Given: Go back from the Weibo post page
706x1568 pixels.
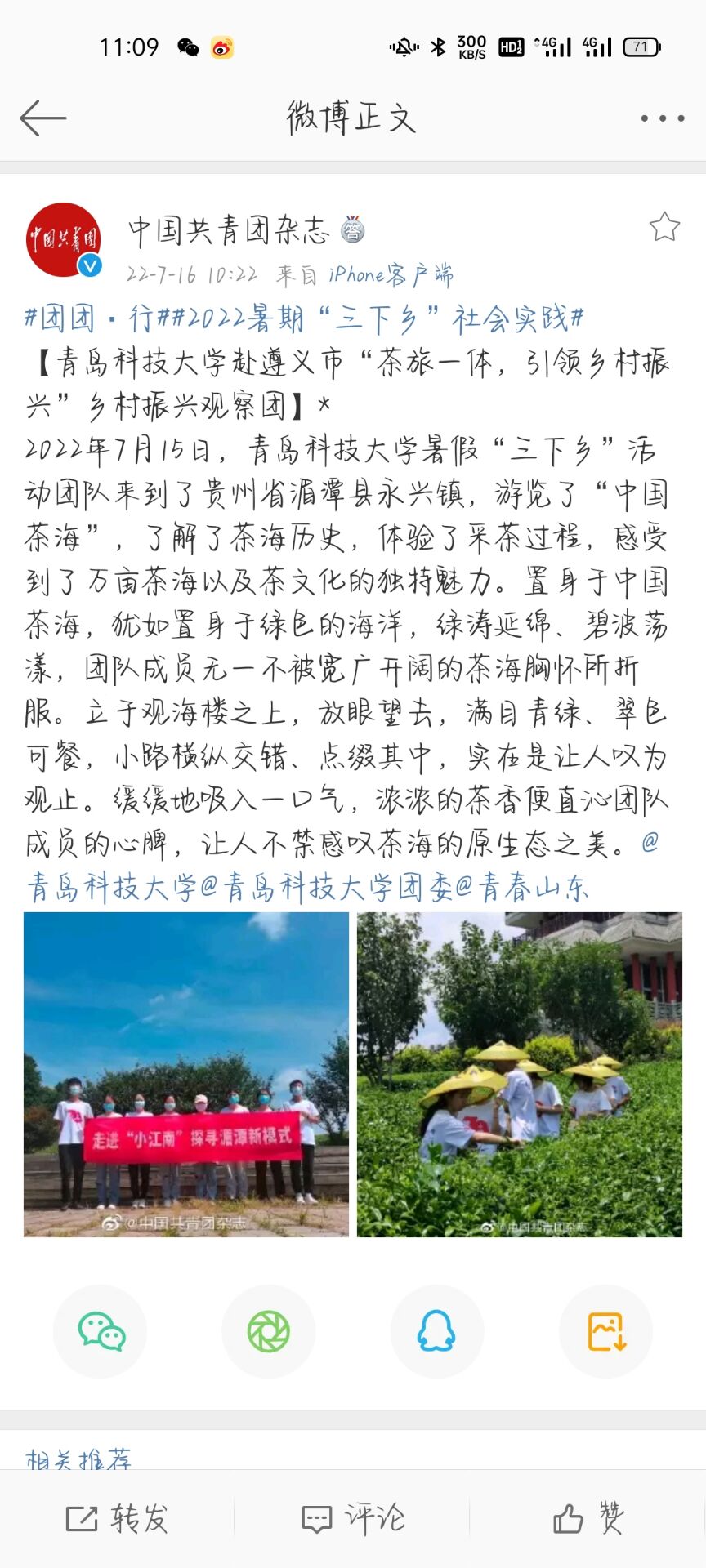Looking at the screenshot, I should point(42,118).
